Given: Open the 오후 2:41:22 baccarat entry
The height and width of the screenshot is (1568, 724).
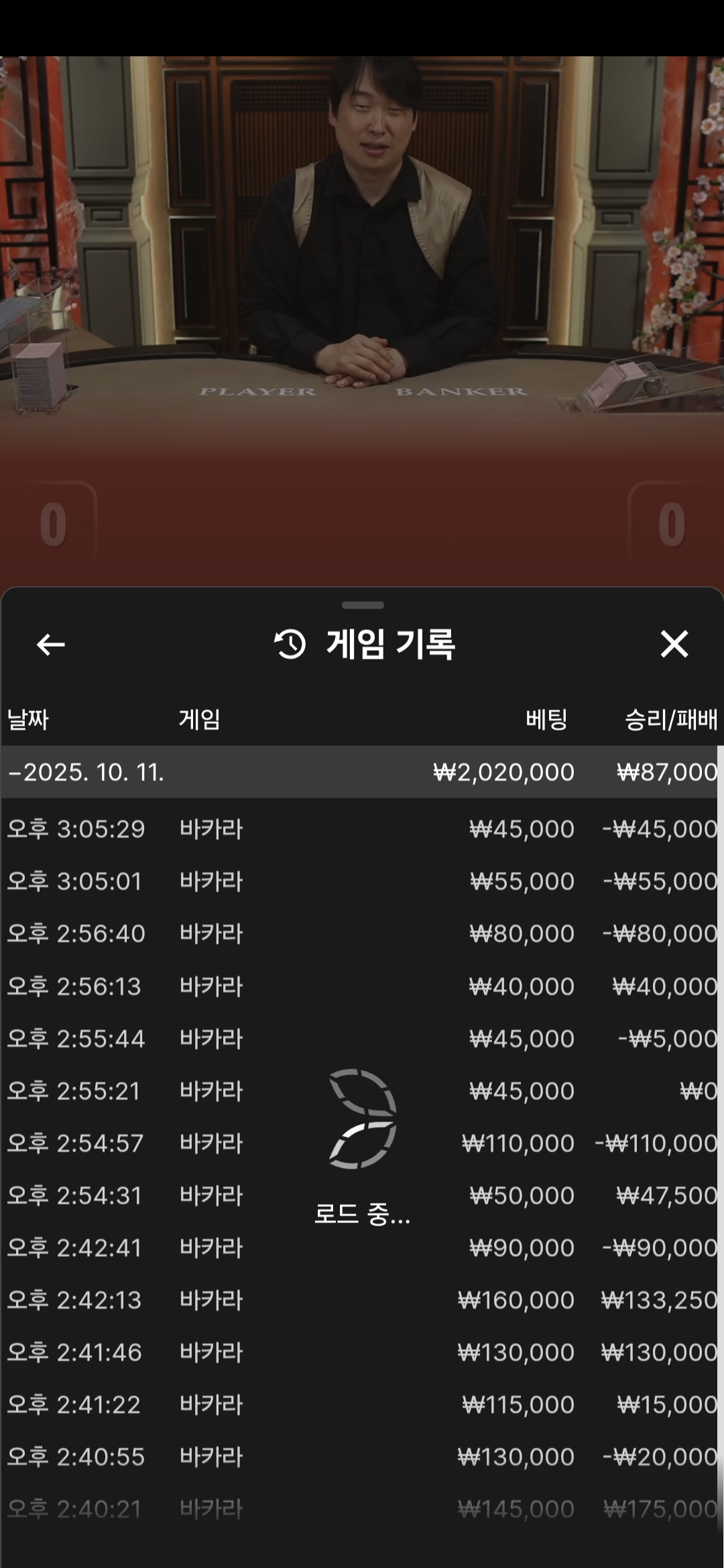Looking at the screenshot, I should [362, 1404].
